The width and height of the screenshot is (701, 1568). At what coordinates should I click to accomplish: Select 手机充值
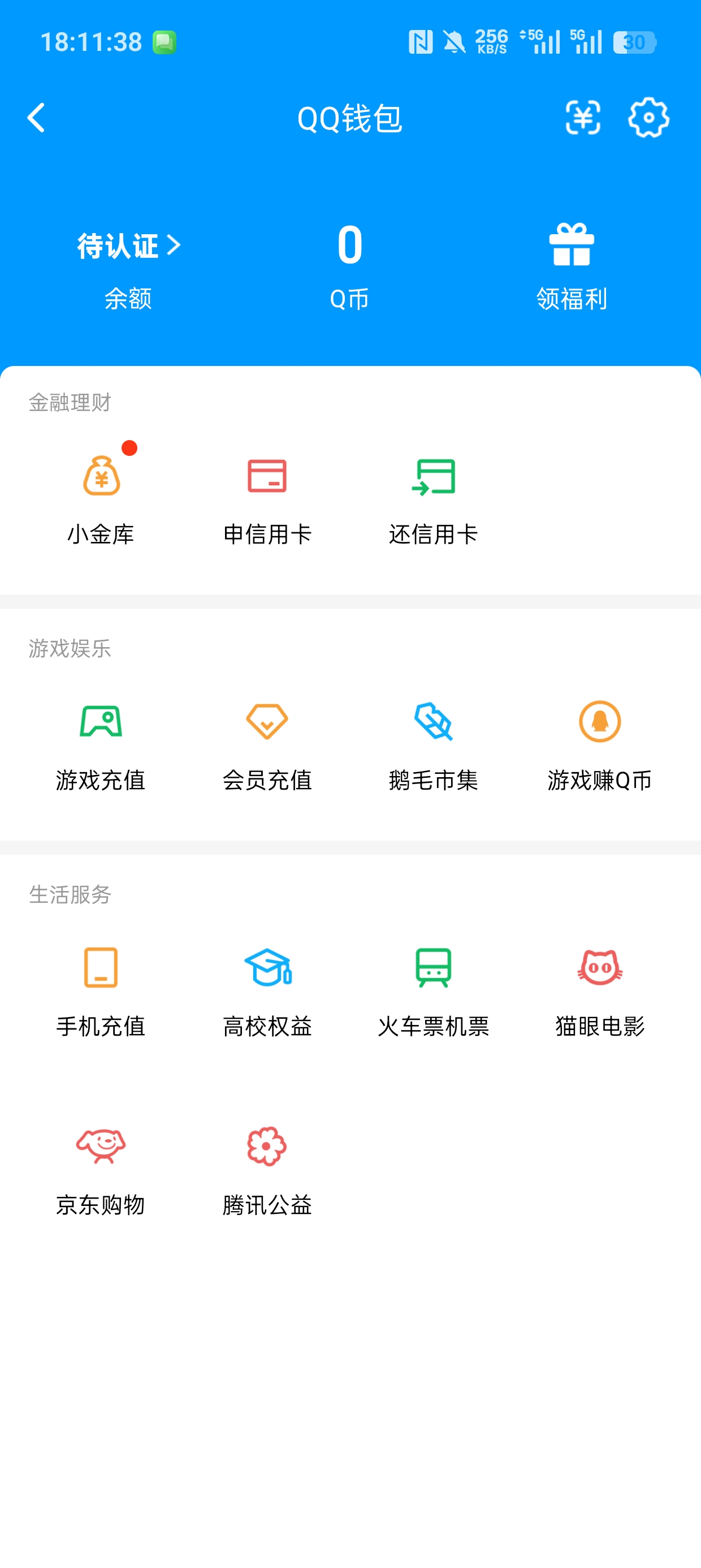pos(101,992)
